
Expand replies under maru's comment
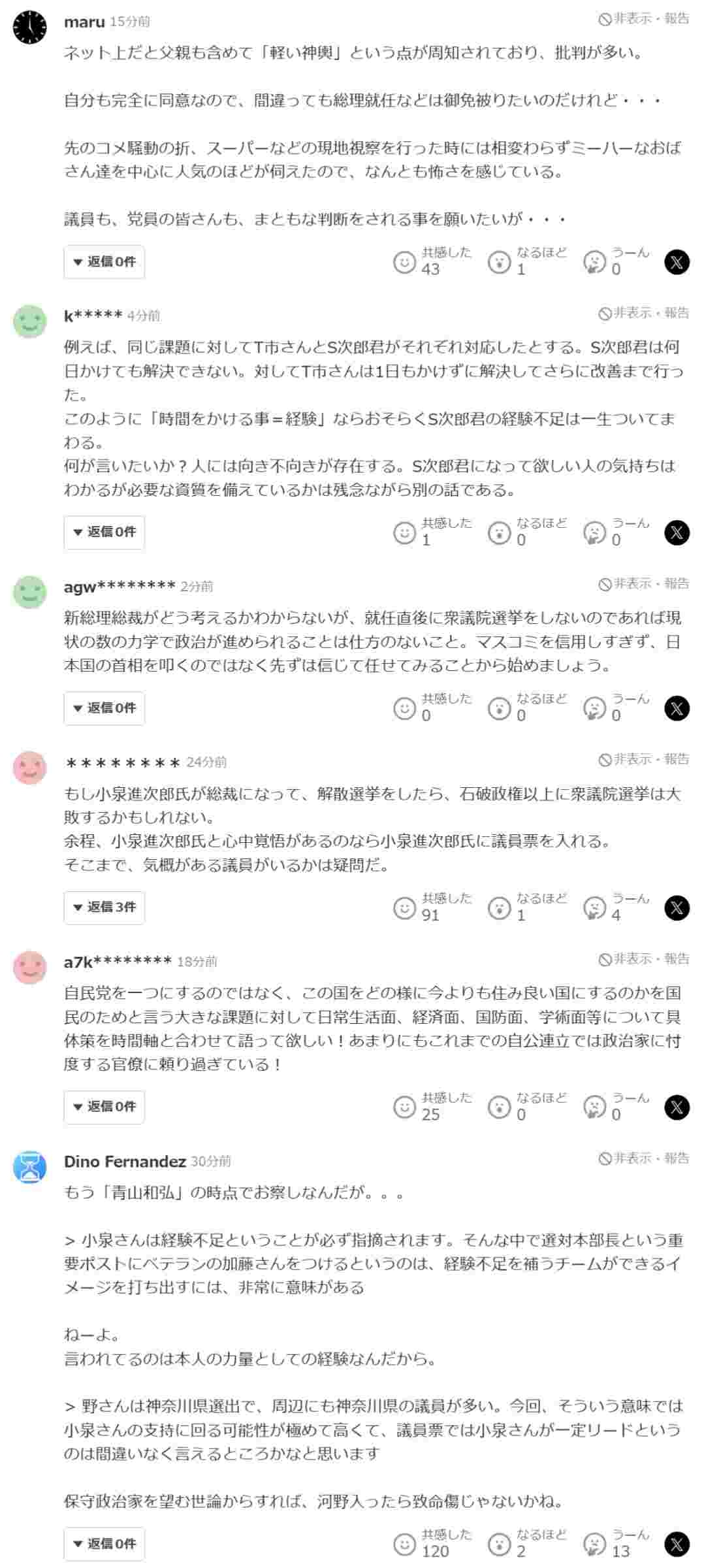point(104,262)
